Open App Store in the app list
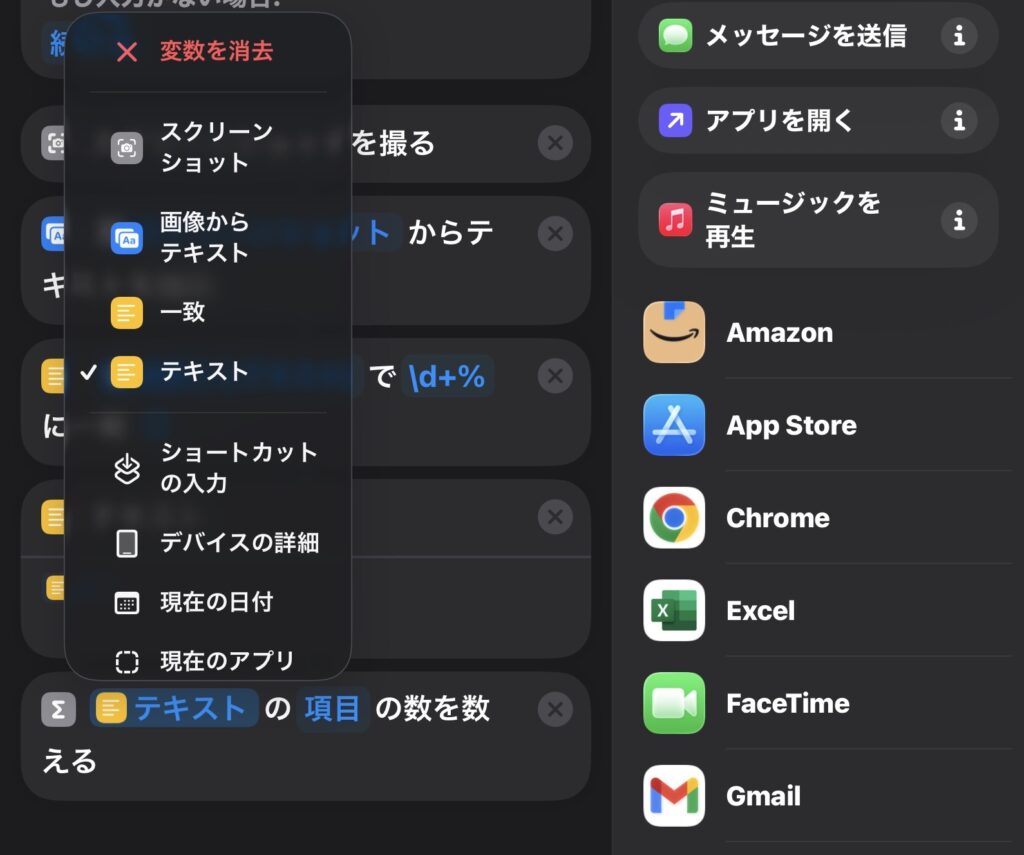This screenshot has height=855, width=1024. [x=790, y=425]
